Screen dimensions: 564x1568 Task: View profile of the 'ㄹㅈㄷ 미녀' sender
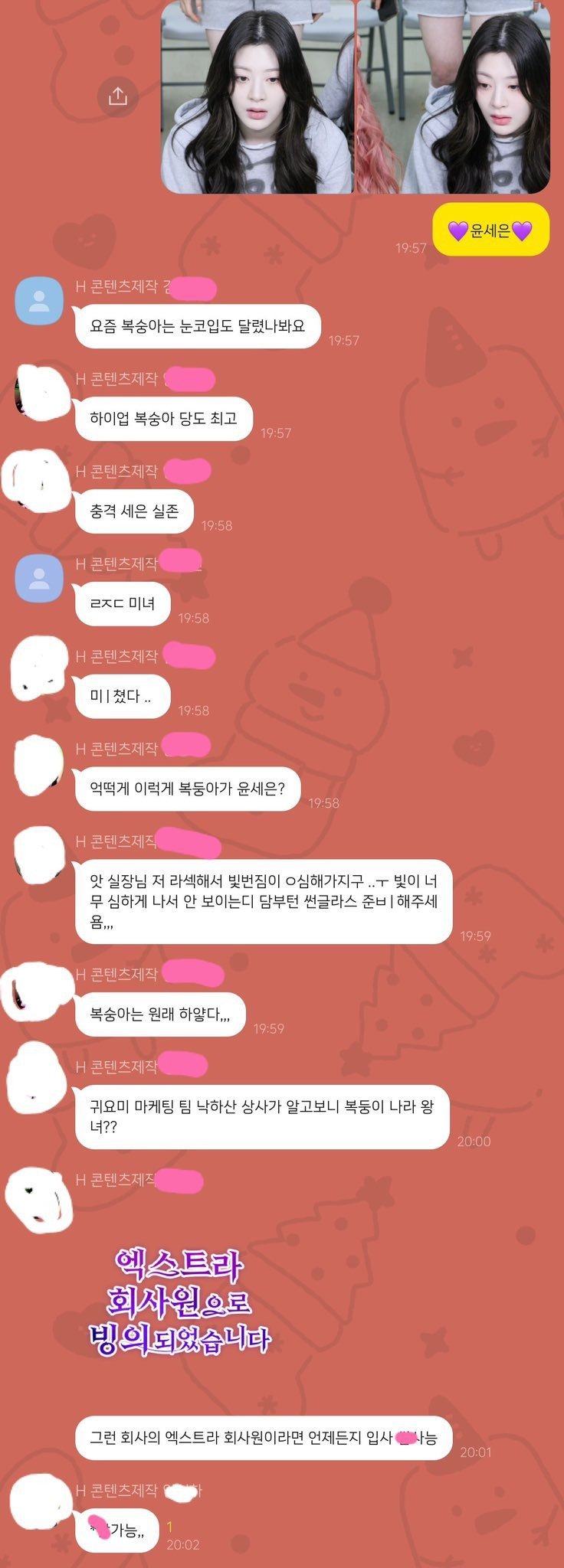39,579
